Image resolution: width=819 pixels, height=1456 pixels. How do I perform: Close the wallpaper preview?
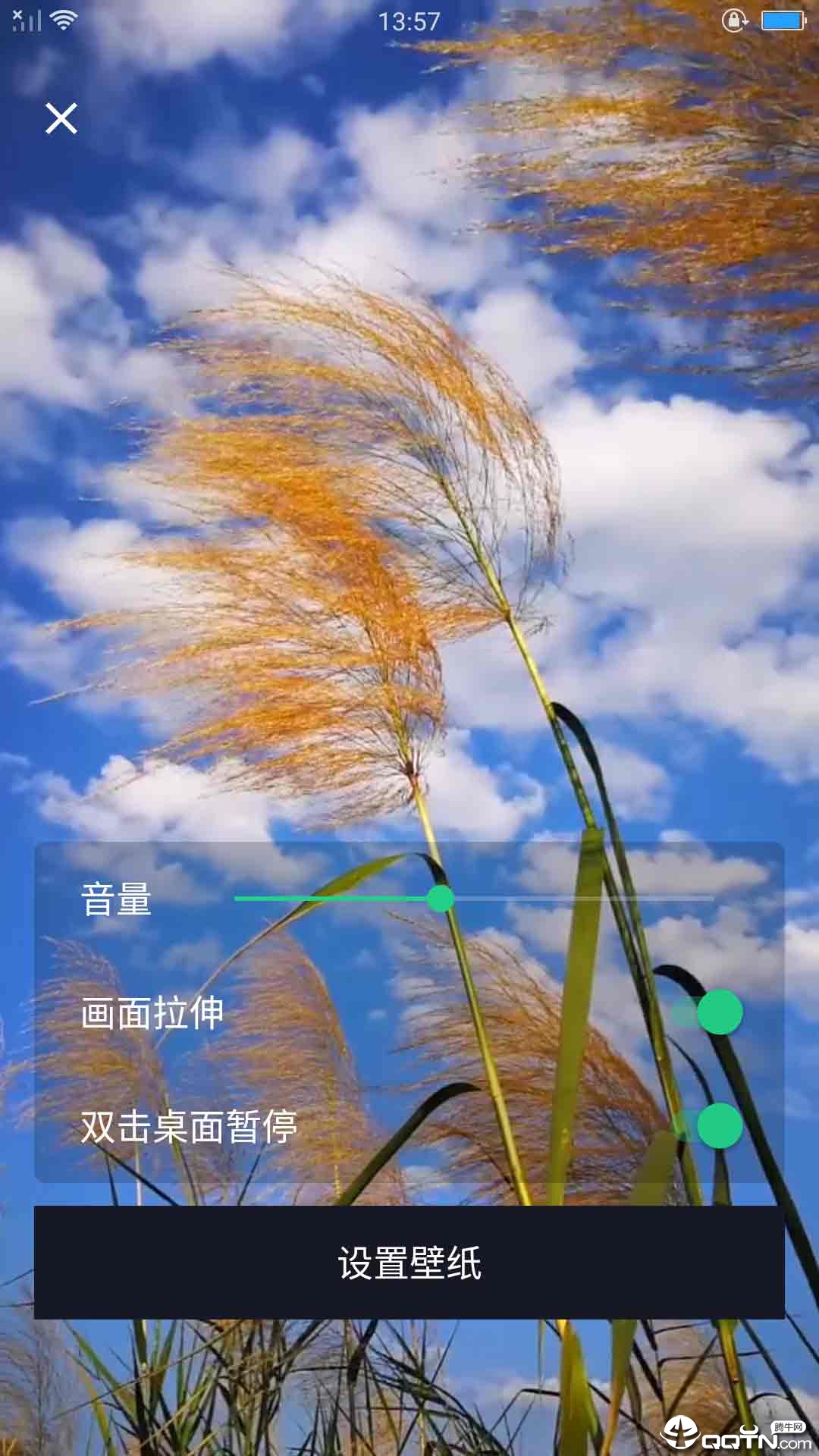pos(61,118)
